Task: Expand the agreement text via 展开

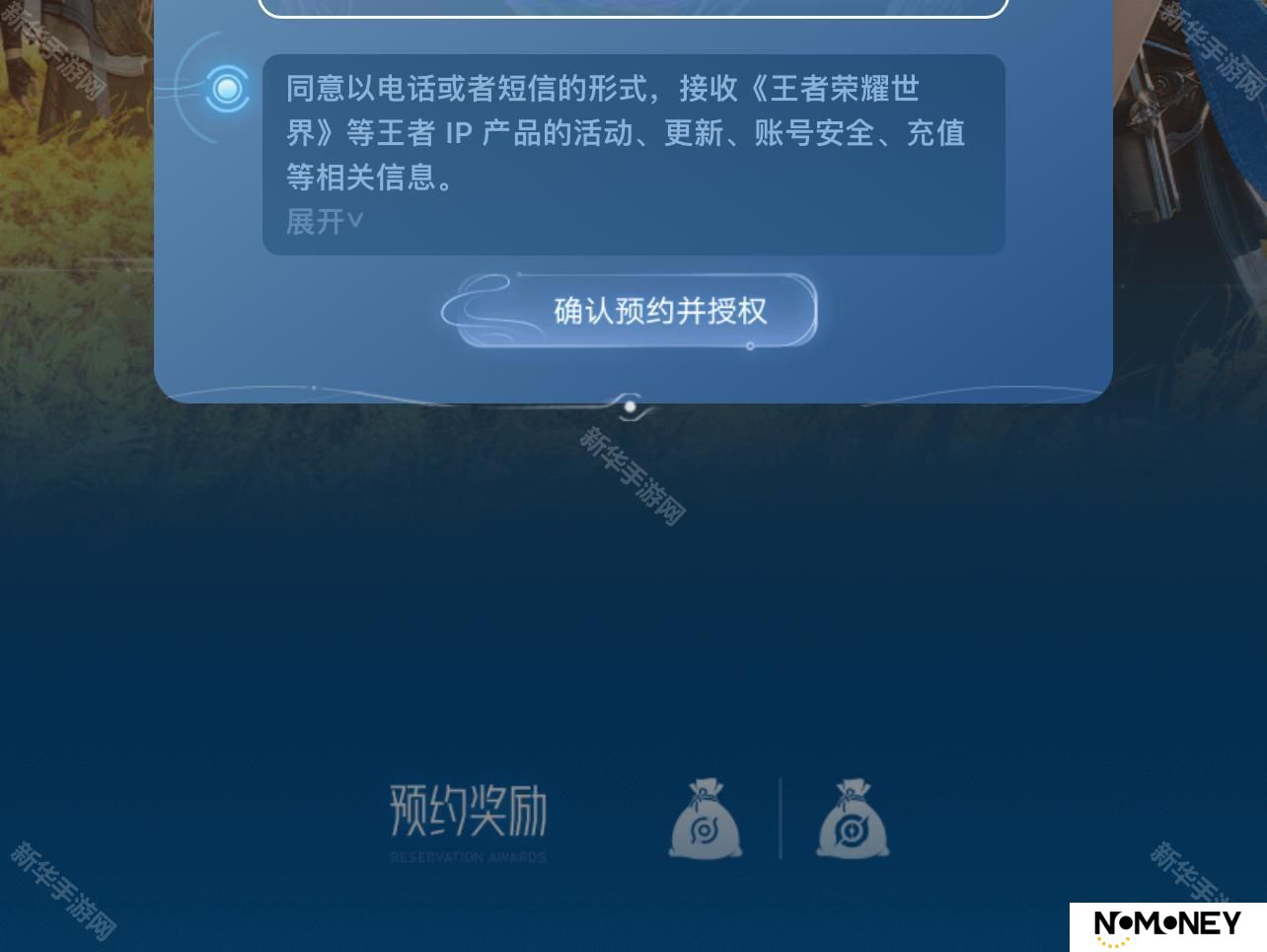Action: tap(324, 221)
